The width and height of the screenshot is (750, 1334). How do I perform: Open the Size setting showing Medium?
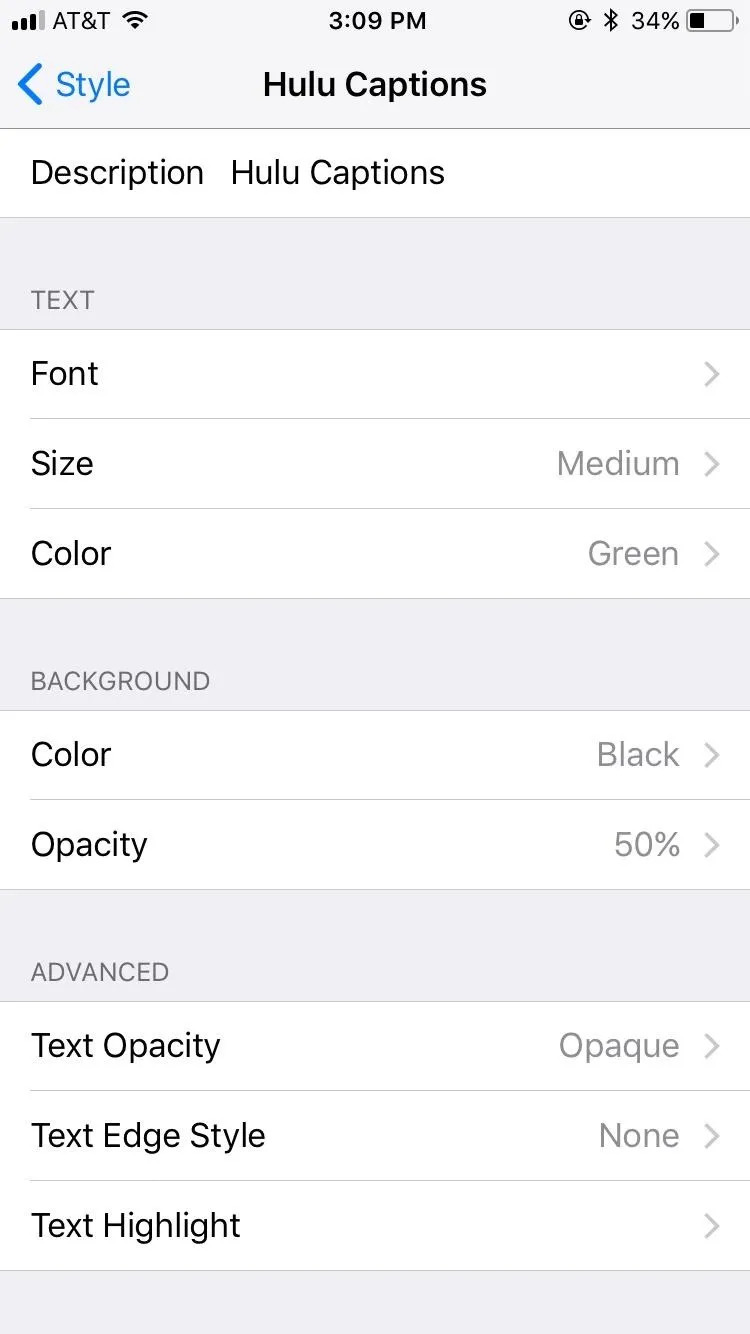[375, 464]
